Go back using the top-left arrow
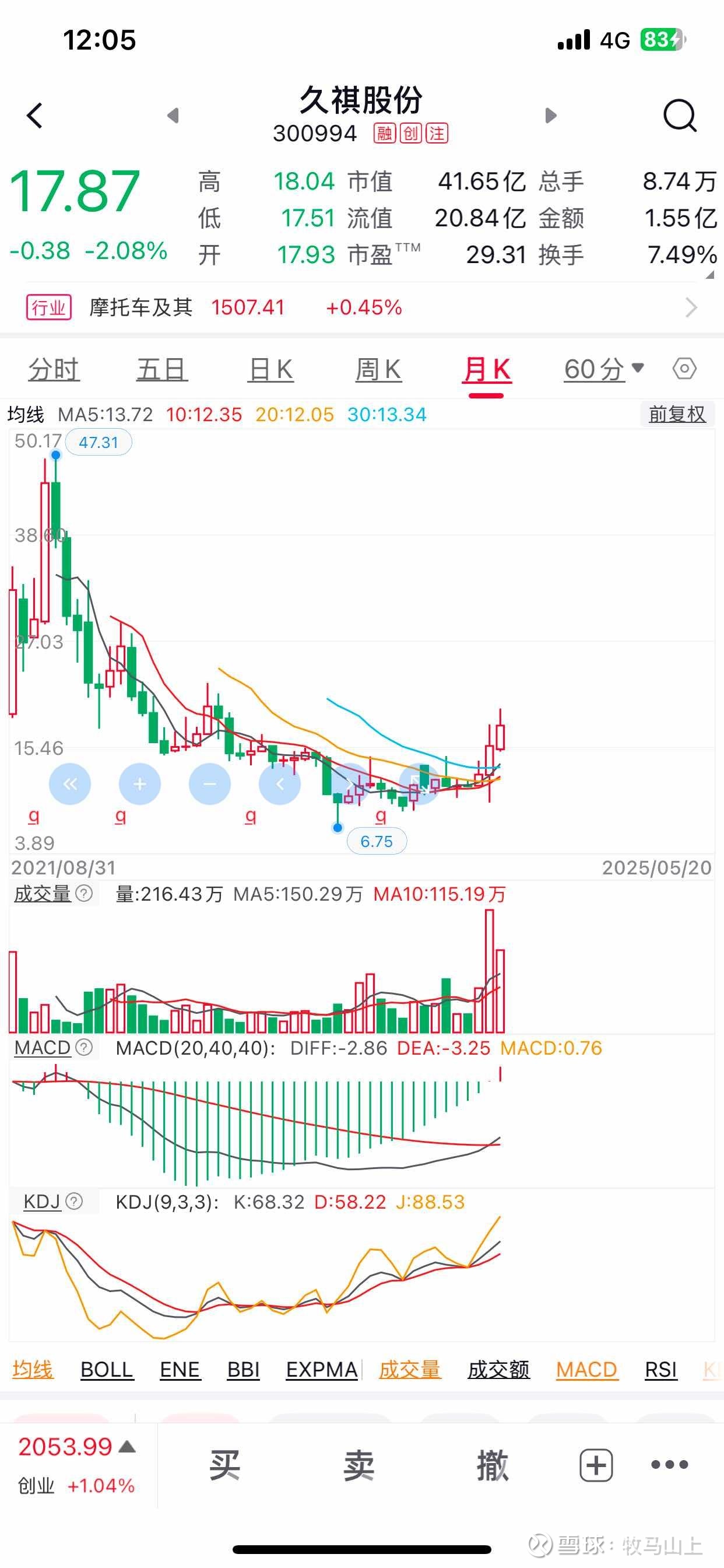The height and width of the screenshot is (1568, 724). (34, 115)
